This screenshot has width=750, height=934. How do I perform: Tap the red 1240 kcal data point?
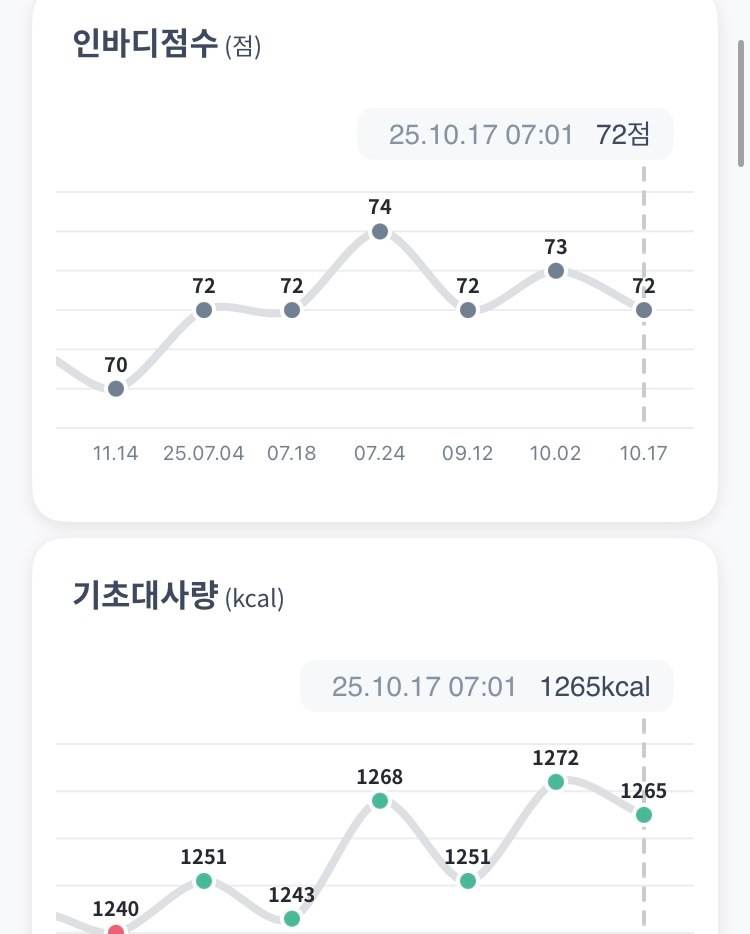(x=116, y=931)
